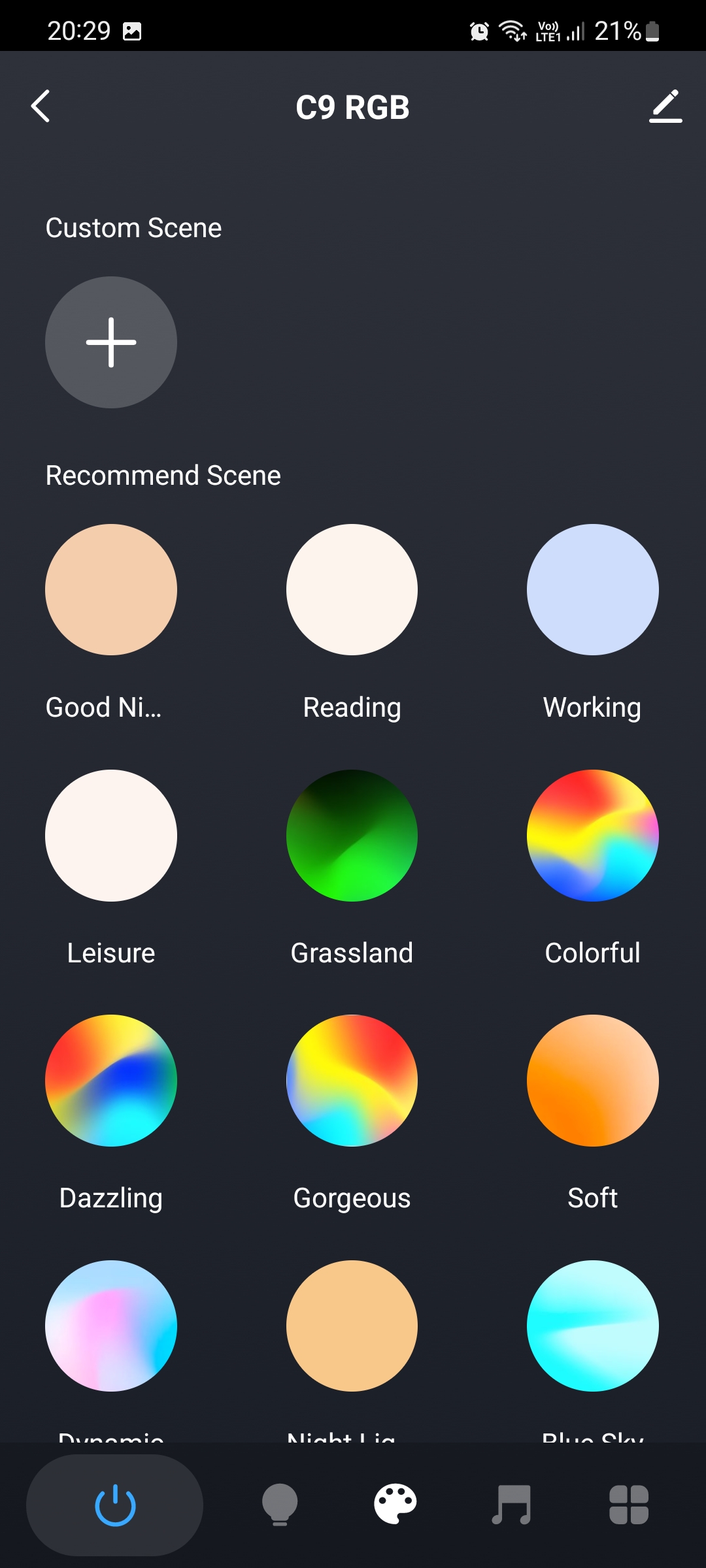Screen dimensions: 706x1568
Task: Go back from C9 RGB screen
Action: click(41, 106)
